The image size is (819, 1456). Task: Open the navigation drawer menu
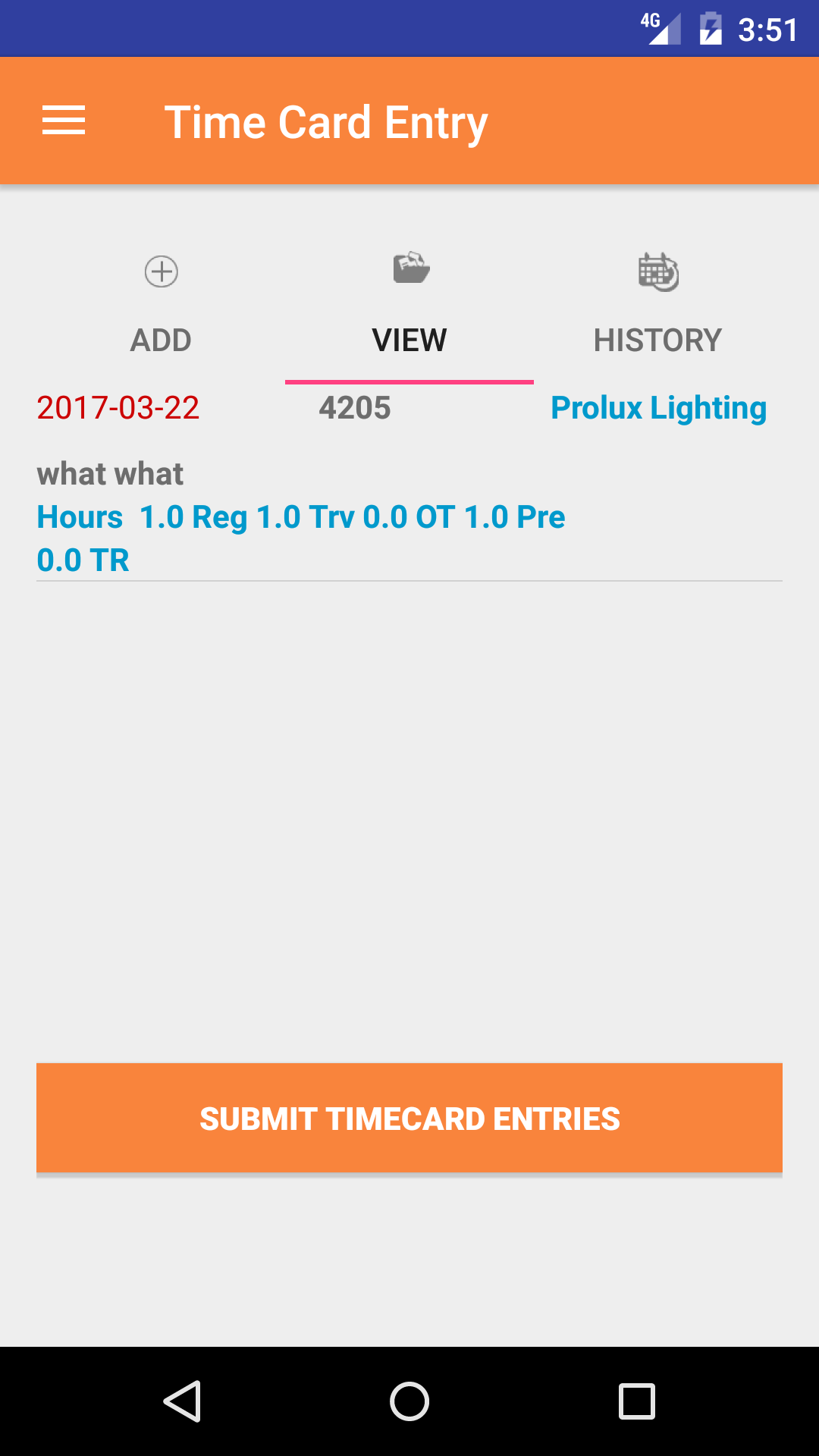pyautogui.click(x=64, y=121)
